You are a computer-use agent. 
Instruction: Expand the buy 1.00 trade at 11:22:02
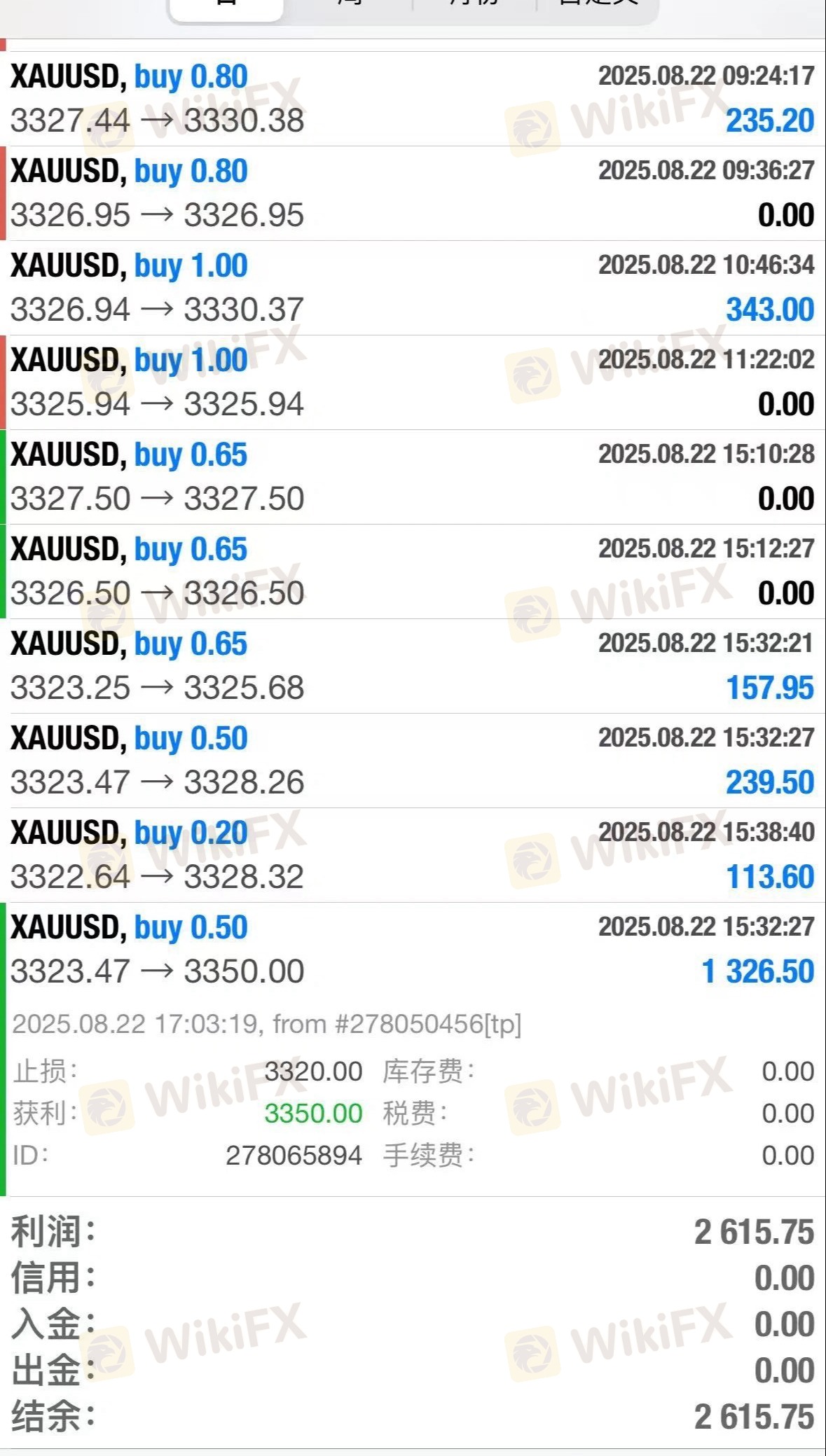point(413,382)
